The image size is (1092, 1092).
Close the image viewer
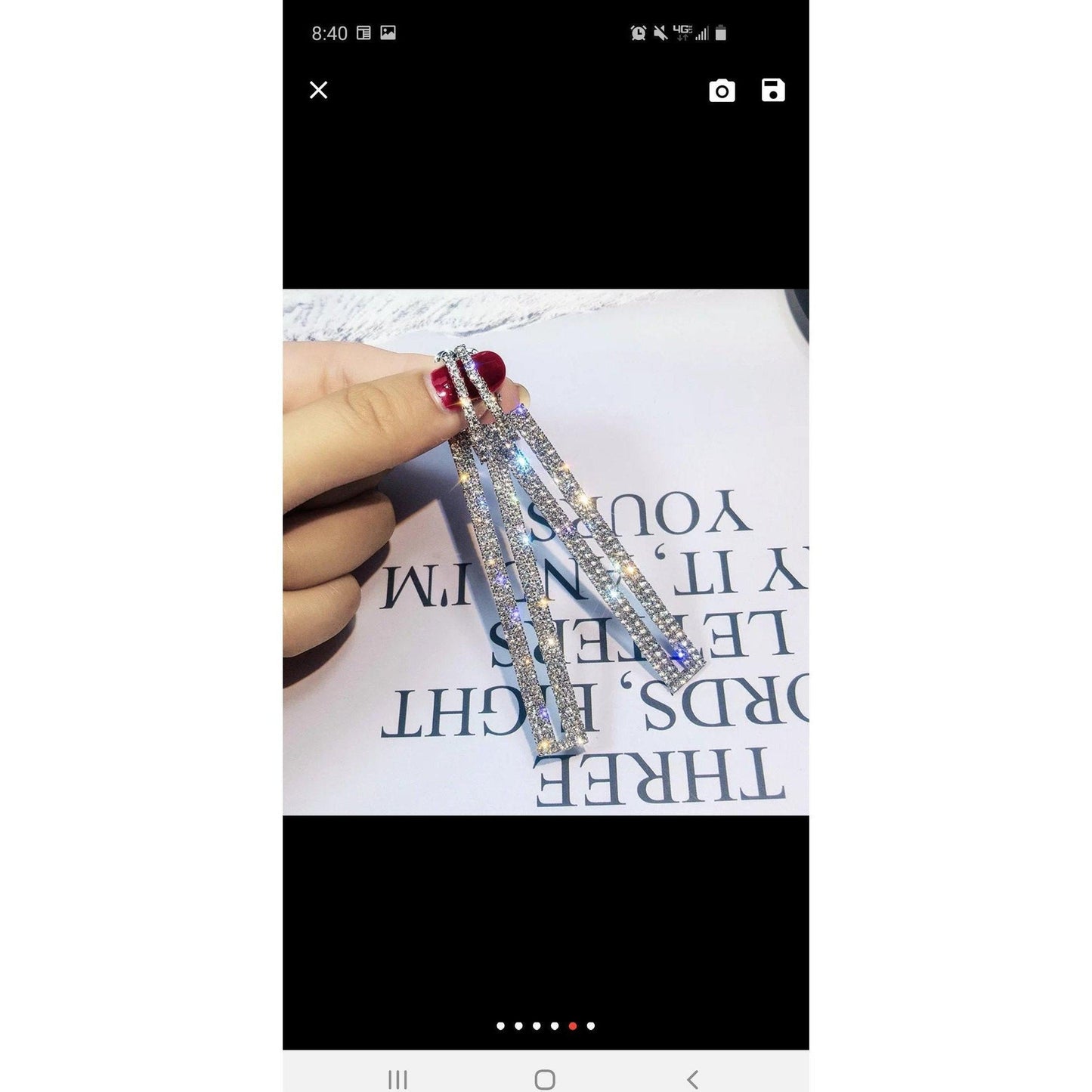click(x=318, y=90)
